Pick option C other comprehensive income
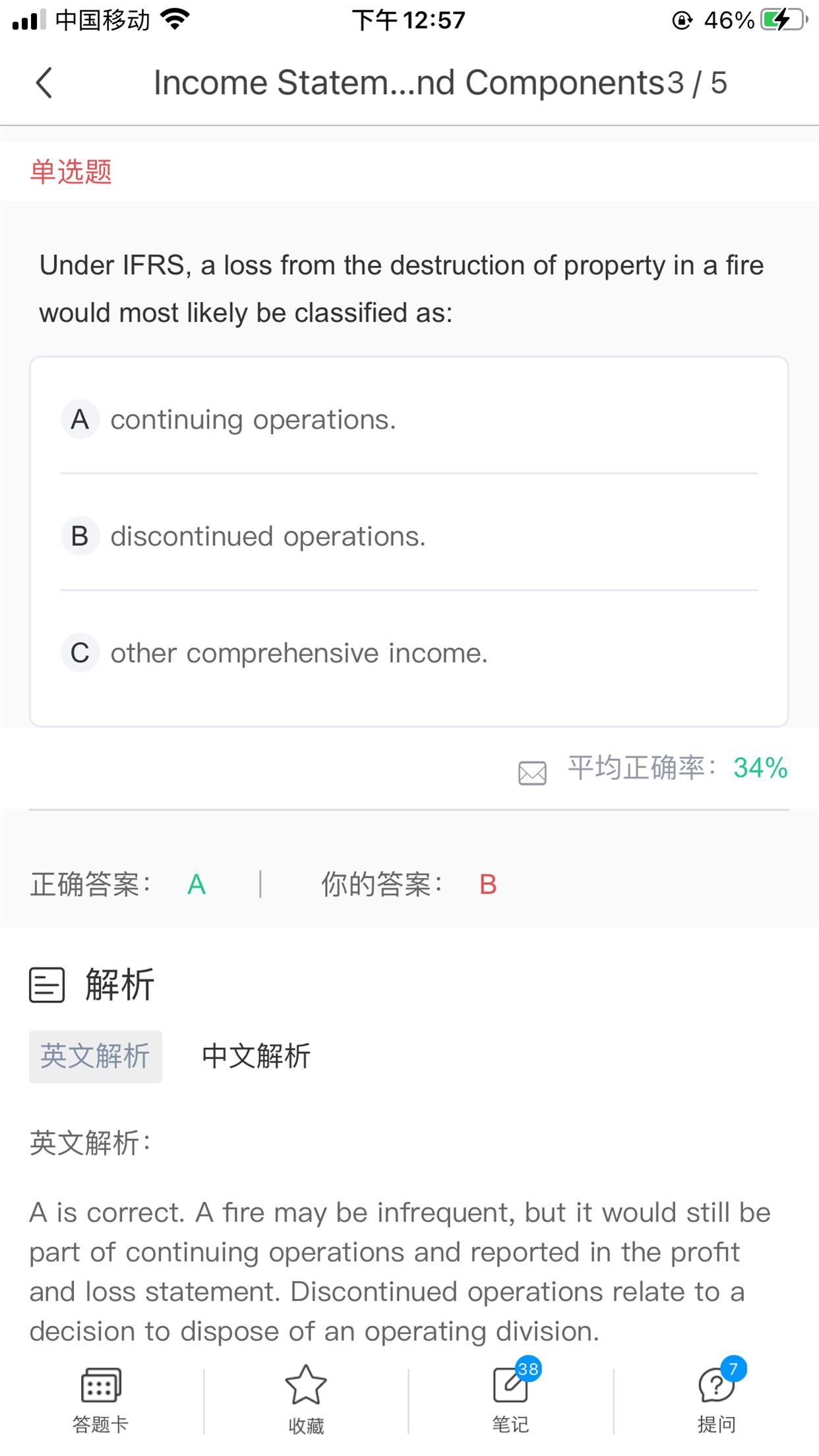The width and height of the screenshot is (819, 1456). click(299, 653)
